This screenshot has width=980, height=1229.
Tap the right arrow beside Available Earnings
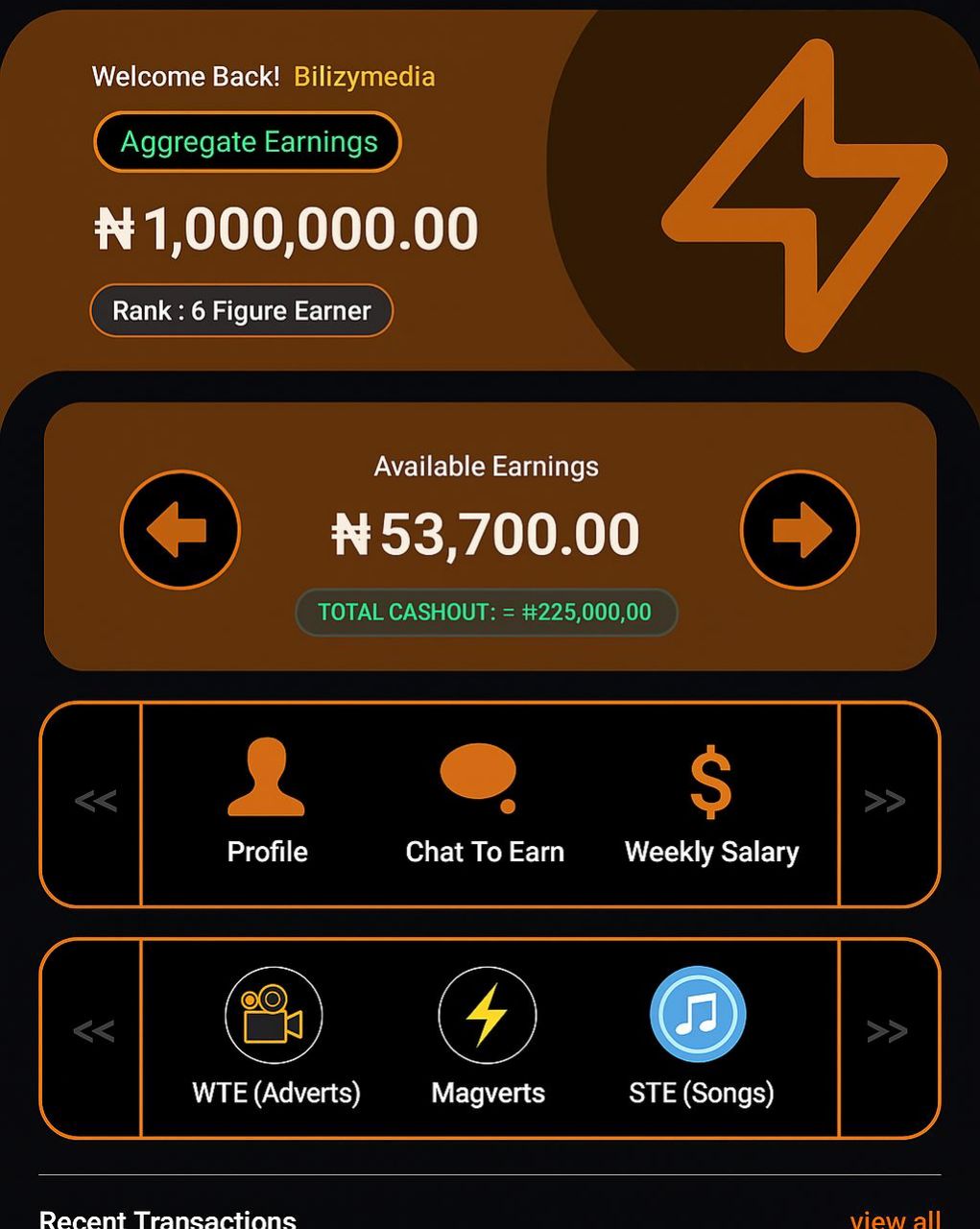tap(800, 529)
